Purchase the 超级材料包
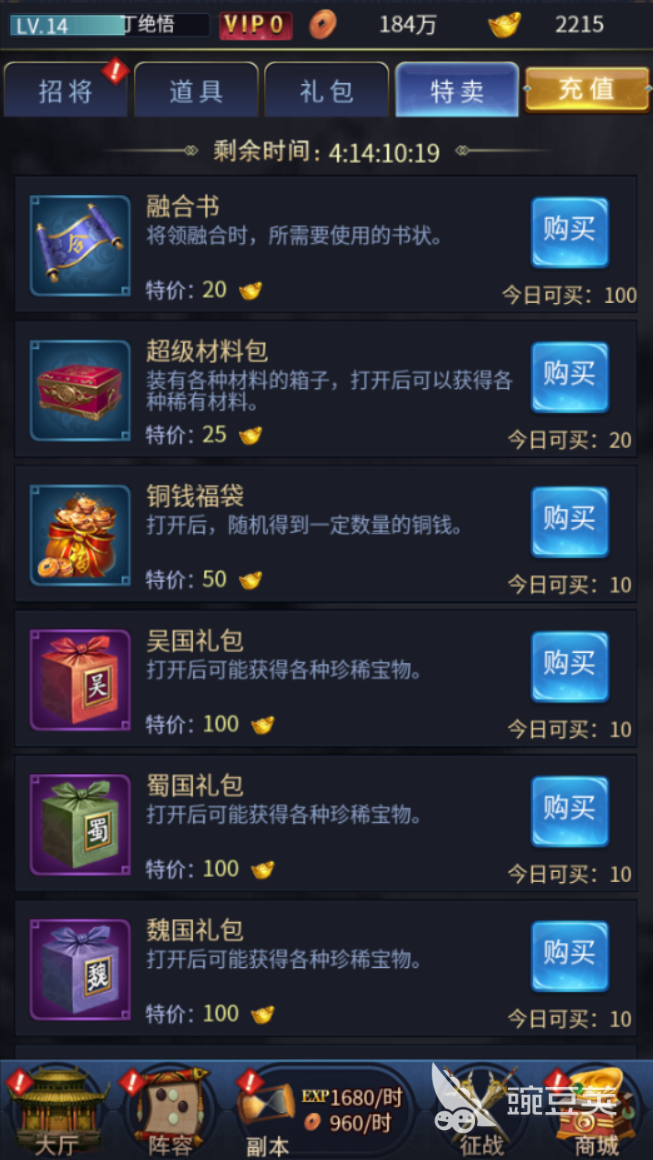653x1160 pixels. 569,376
